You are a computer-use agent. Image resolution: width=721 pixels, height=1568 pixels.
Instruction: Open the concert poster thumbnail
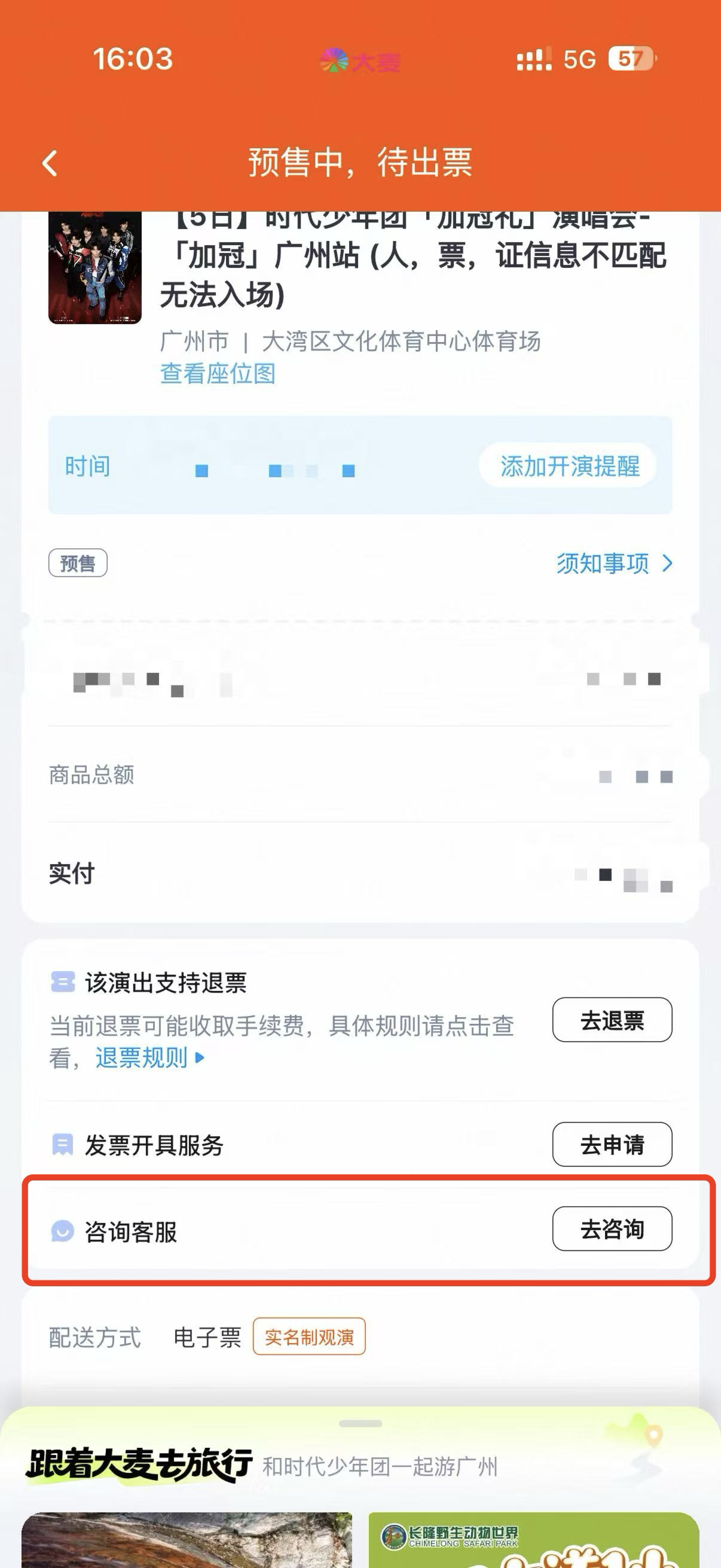(x=95, y=267)
